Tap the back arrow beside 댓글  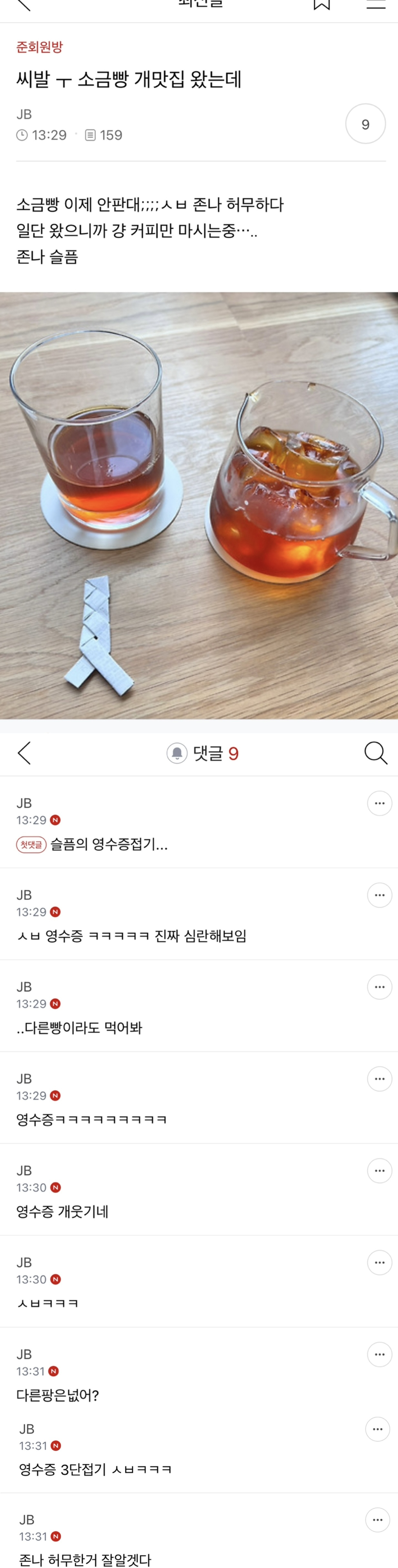24,753
